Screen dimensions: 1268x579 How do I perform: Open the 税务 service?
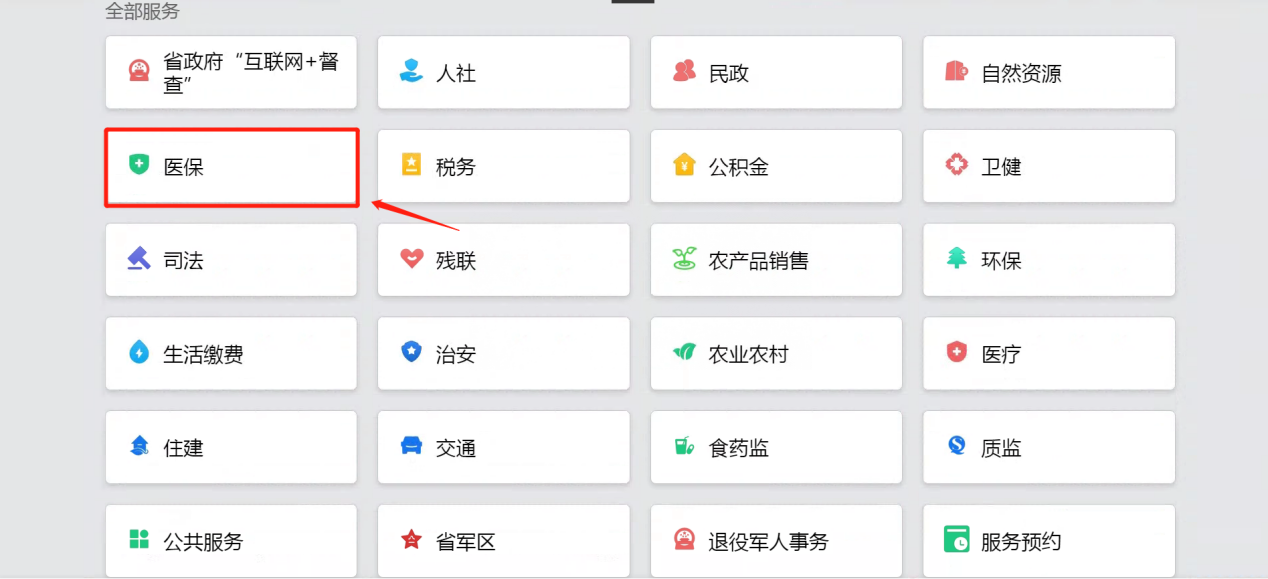(x=503, y=167)
